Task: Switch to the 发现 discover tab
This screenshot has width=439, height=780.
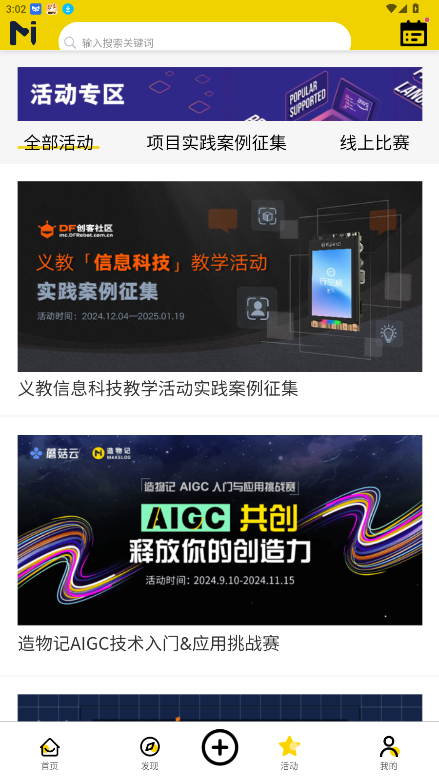Action: (x=150, y=752)
